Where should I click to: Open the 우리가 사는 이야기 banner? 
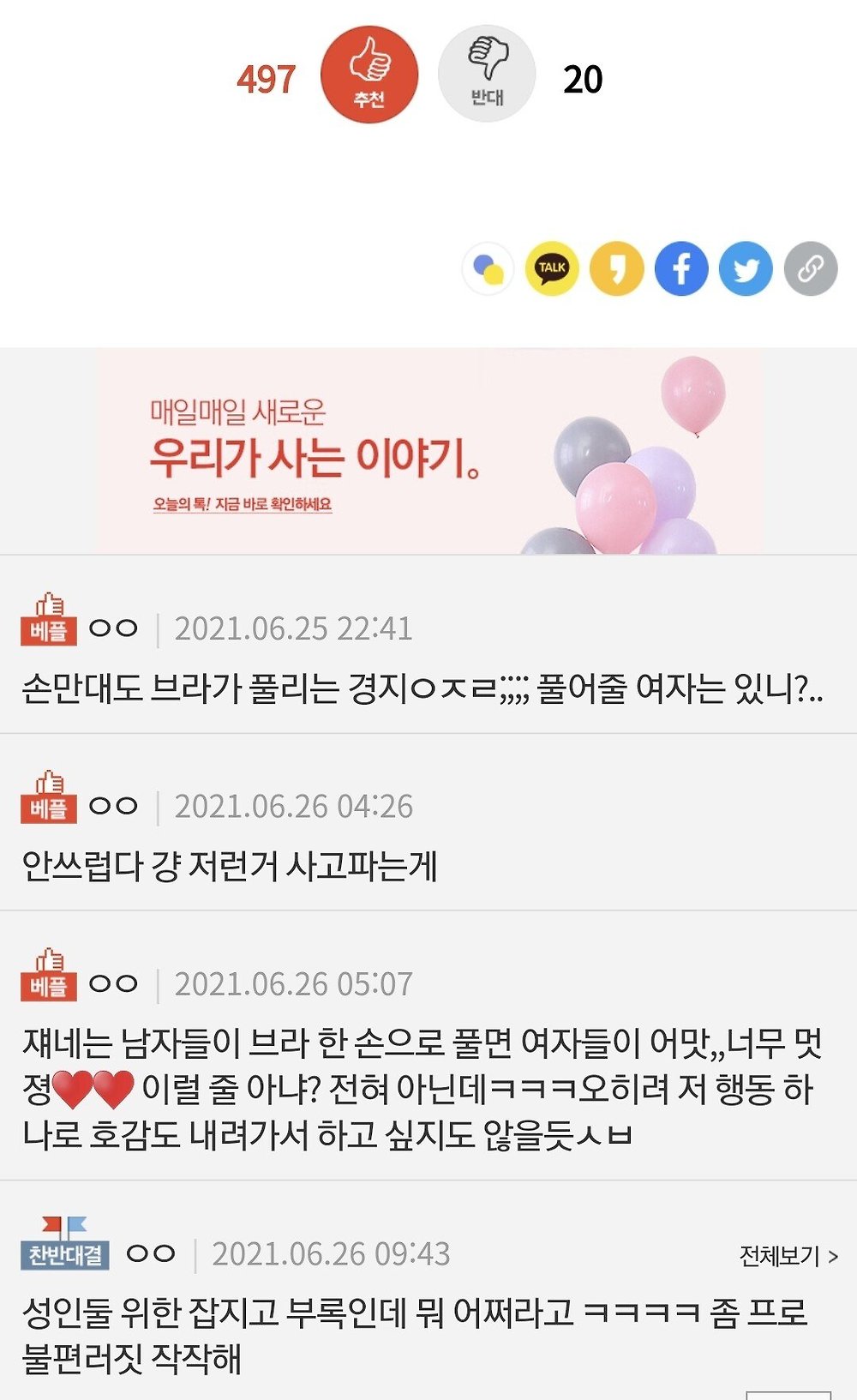(x=428, y=452)
